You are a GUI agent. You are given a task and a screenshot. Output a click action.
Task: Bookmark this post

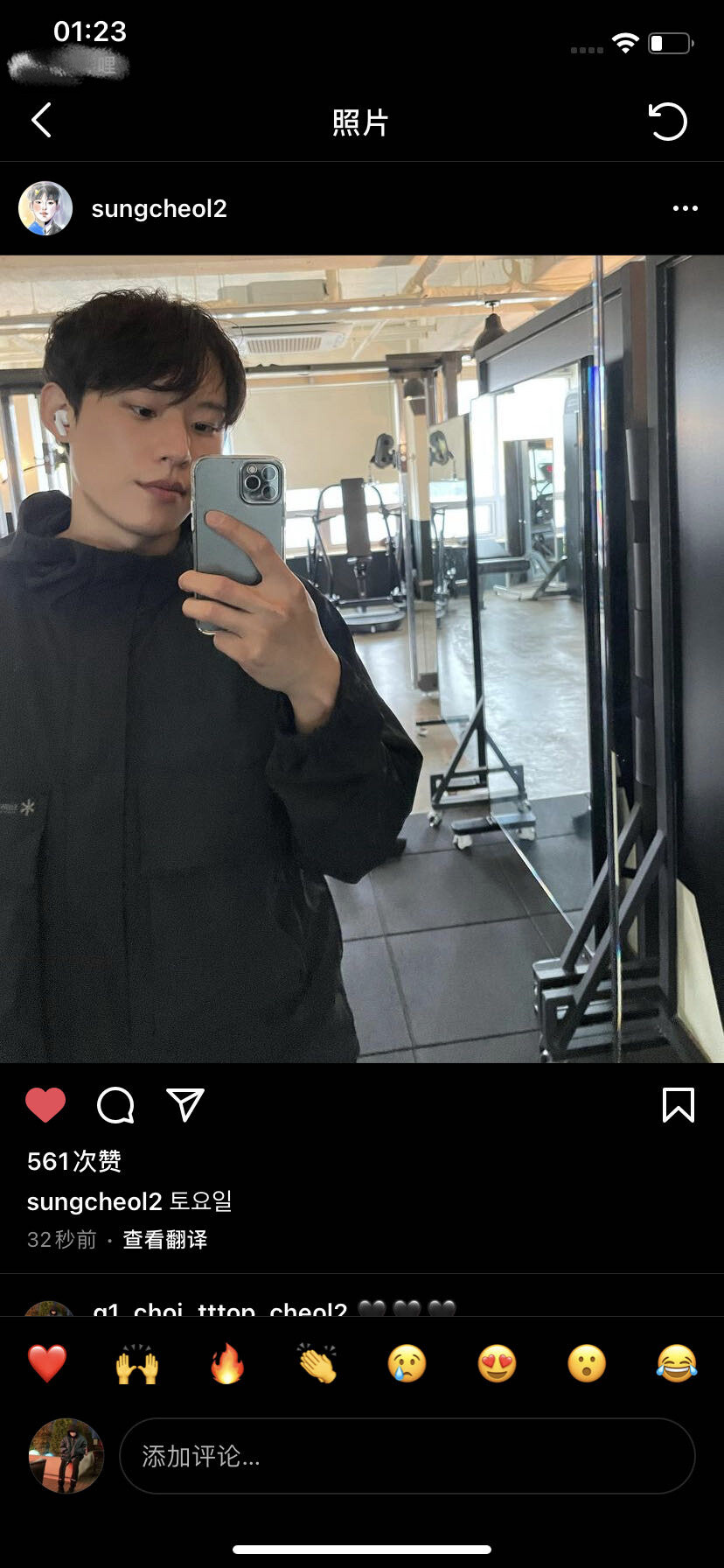(x=678, y=1105)
